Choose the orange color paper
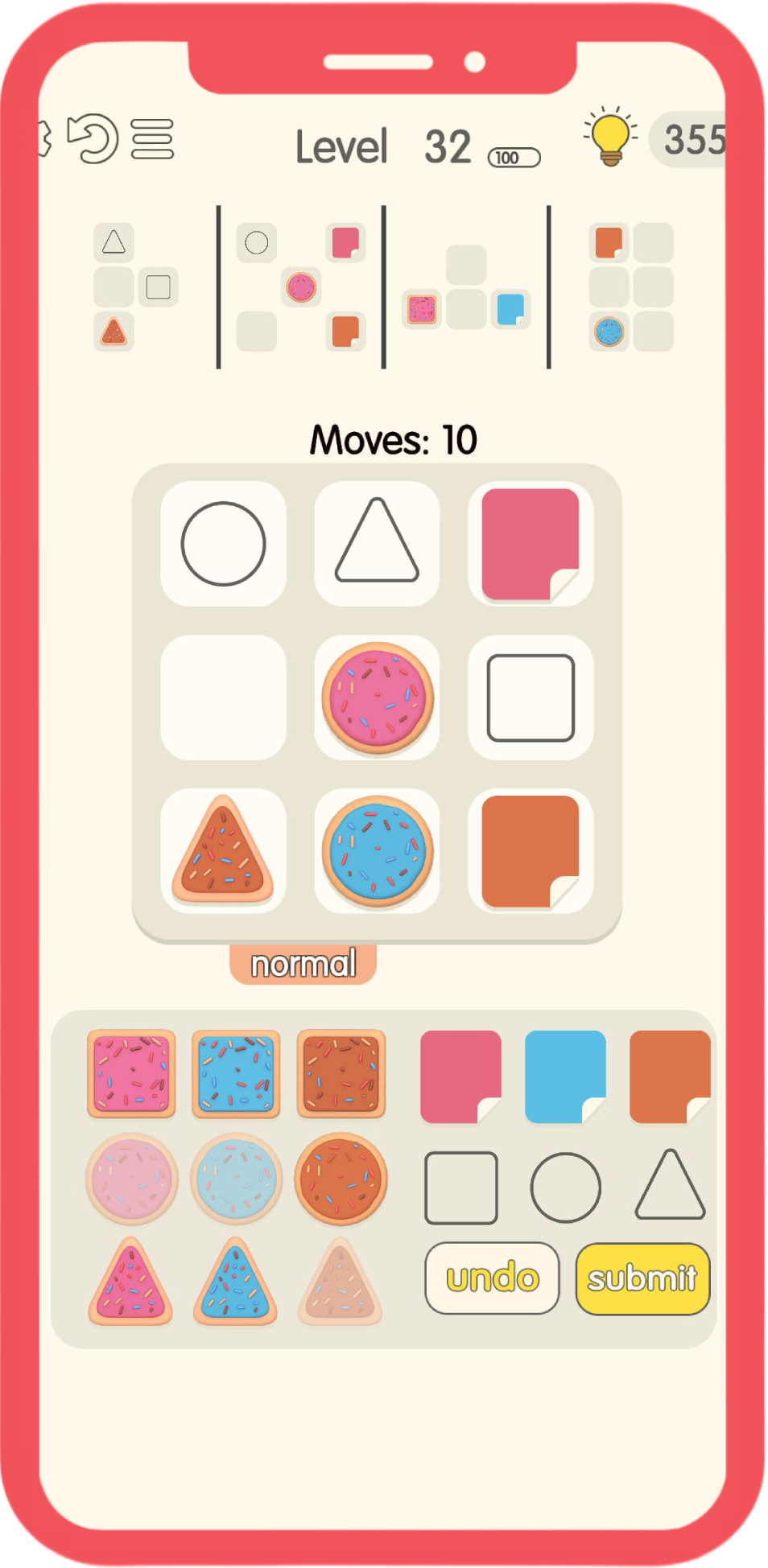This screenshot has height=1568, width=768. [x=670, y=1076]
